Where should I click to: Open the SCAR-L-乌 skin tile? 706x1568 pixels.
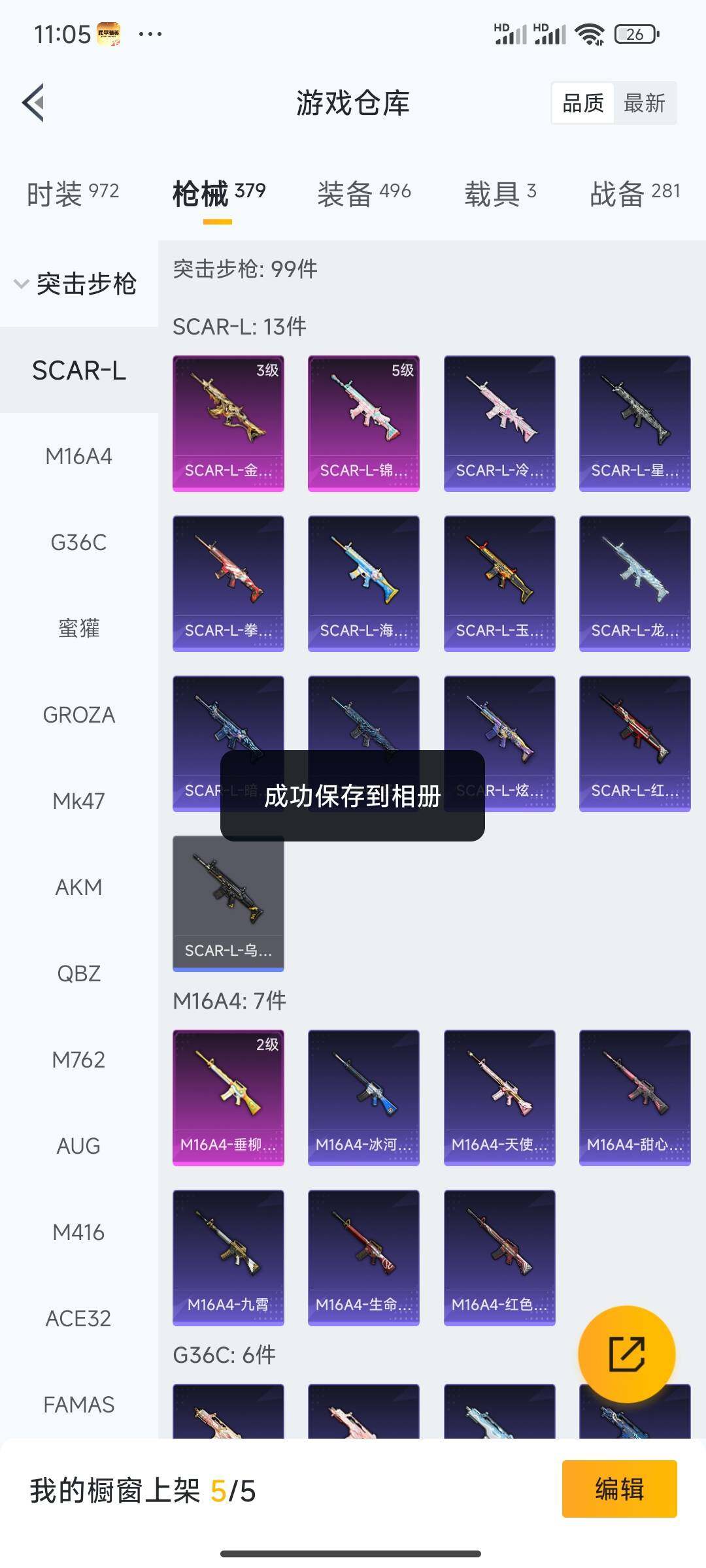[x=228, y=903]
